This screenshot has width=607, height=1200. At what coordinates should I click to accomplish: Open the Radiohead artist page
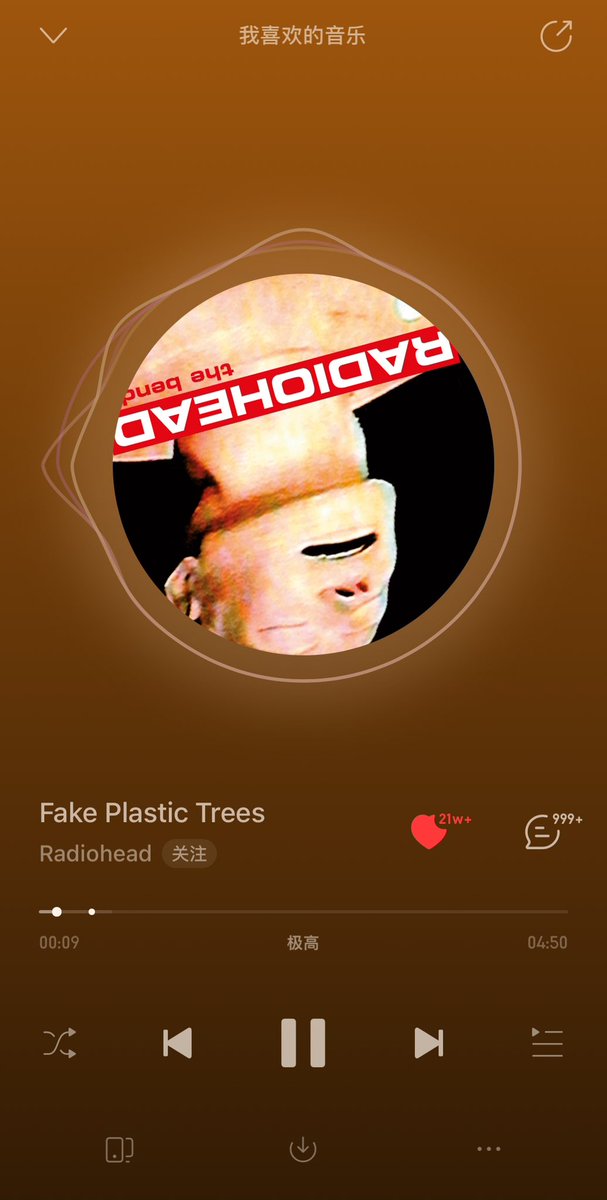[x=95, y=854]
